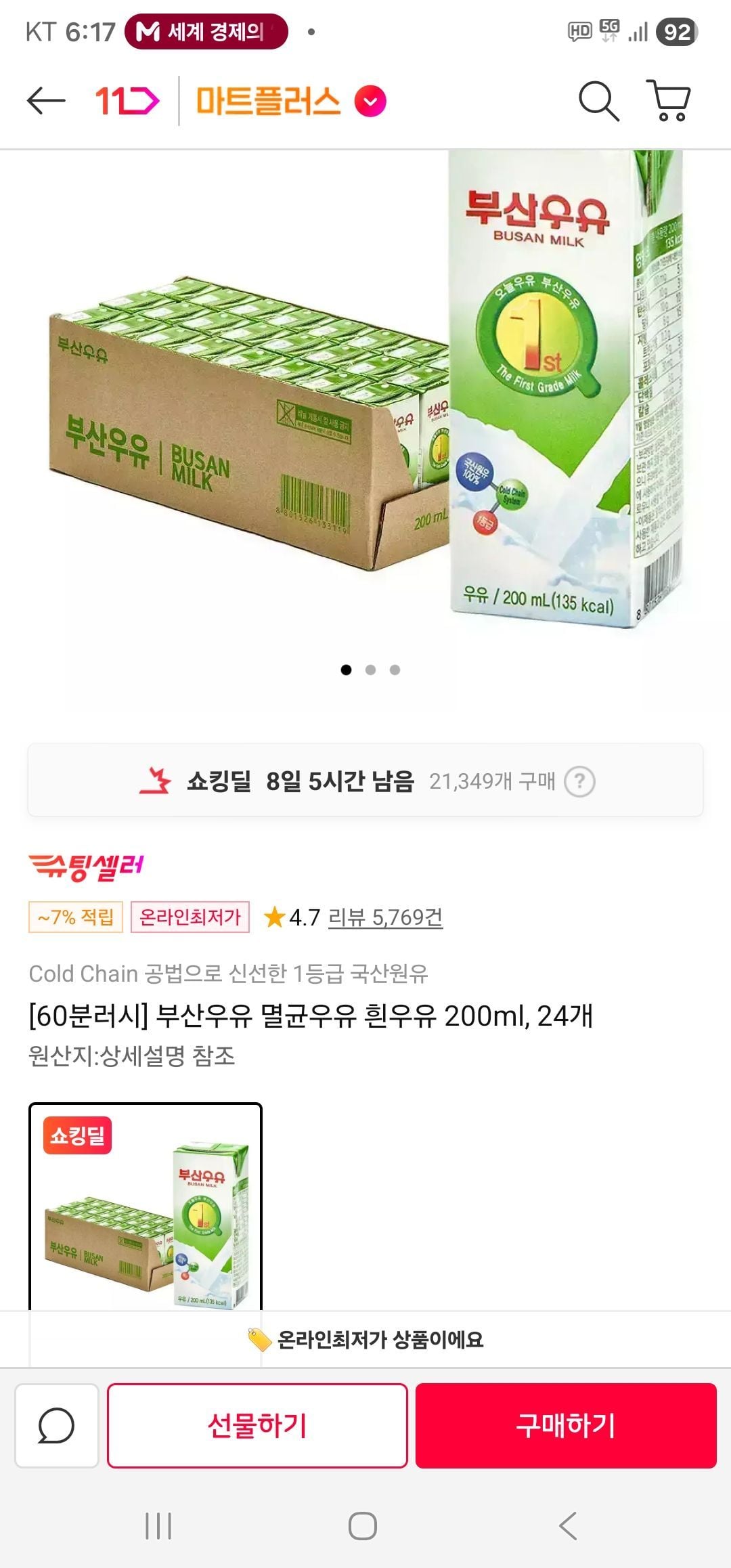This screenshot has width=731, height=1568.
Task: Show recent apps
Action: click(x=158, y=1526)
